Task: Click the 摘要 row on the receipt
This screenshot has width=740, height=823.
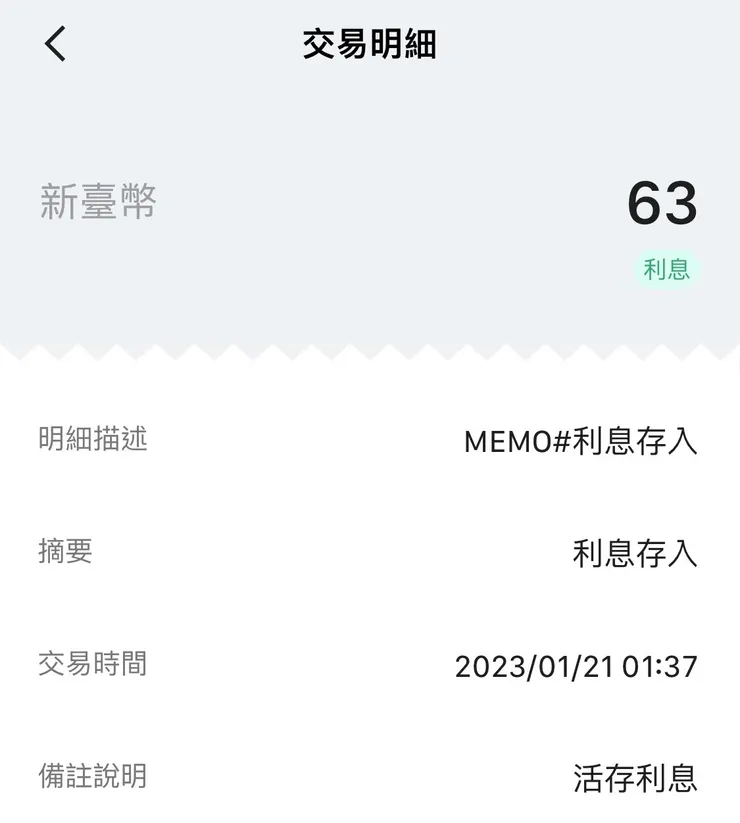Action: [370, 553]
